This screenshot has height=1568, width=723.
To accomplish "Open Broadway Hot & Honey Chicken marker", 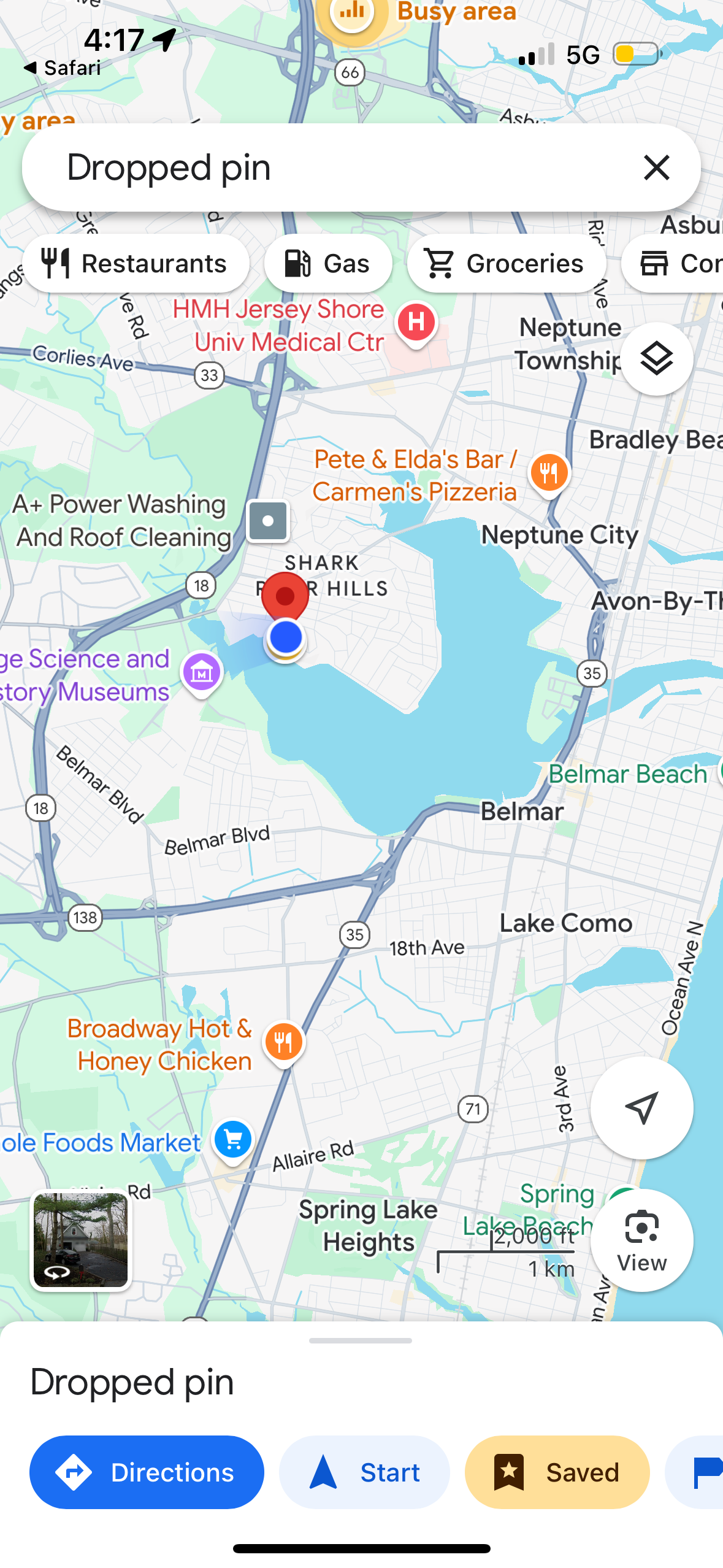I will (283, 1042).
